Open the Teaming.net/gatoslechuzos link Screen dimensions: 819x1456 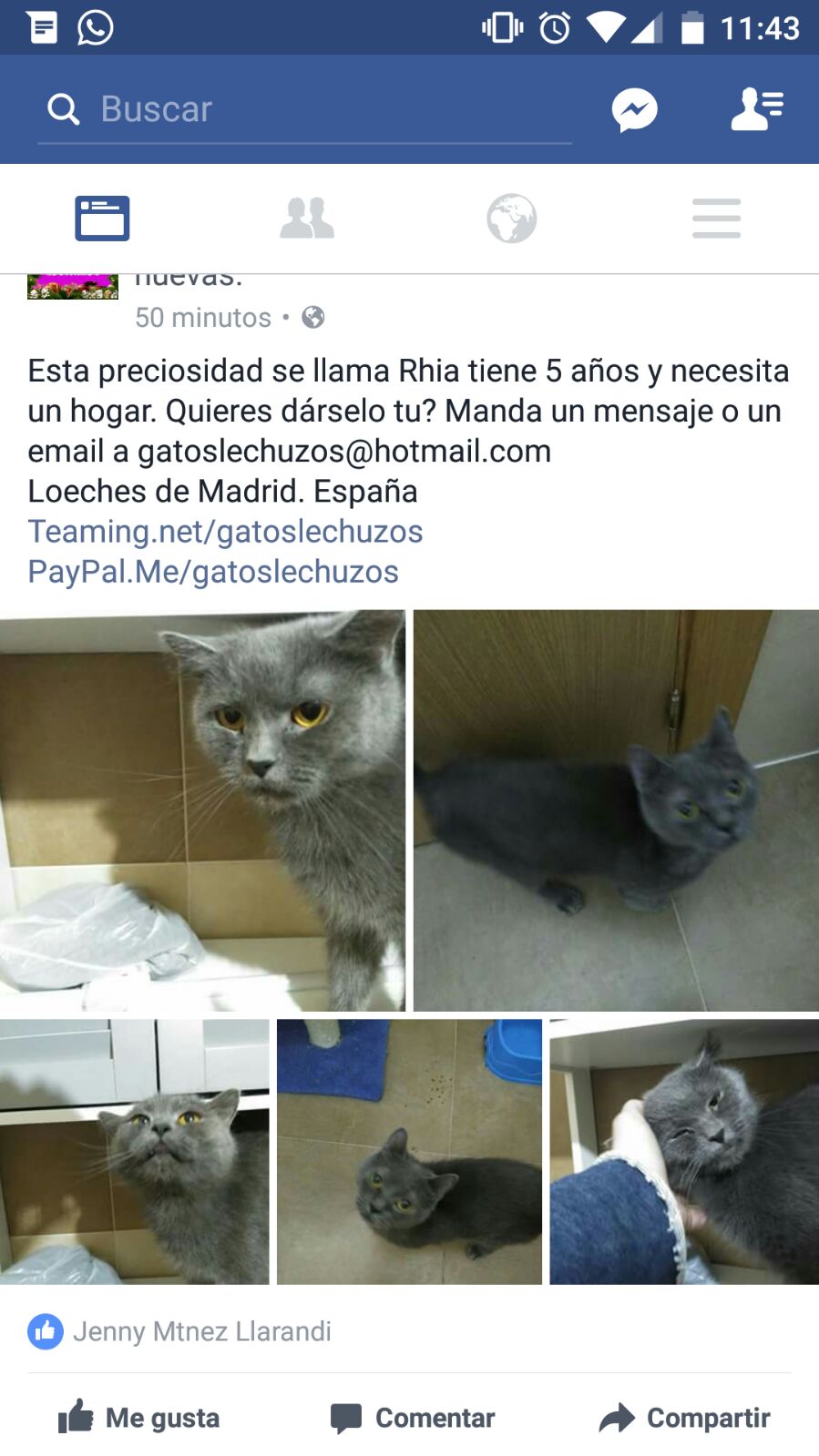point(225,531)
